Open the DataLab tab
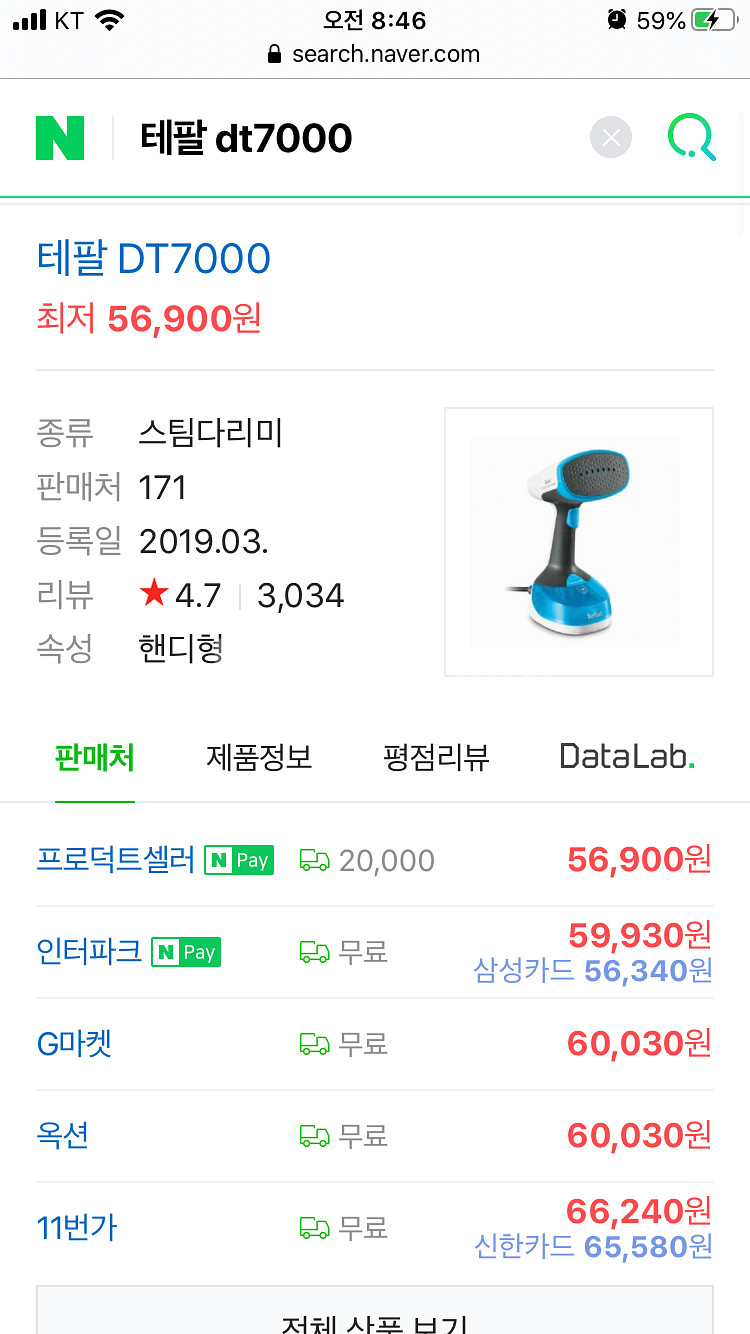The height and width of the screenshot is (1334, 750). [x=626, y=757]
